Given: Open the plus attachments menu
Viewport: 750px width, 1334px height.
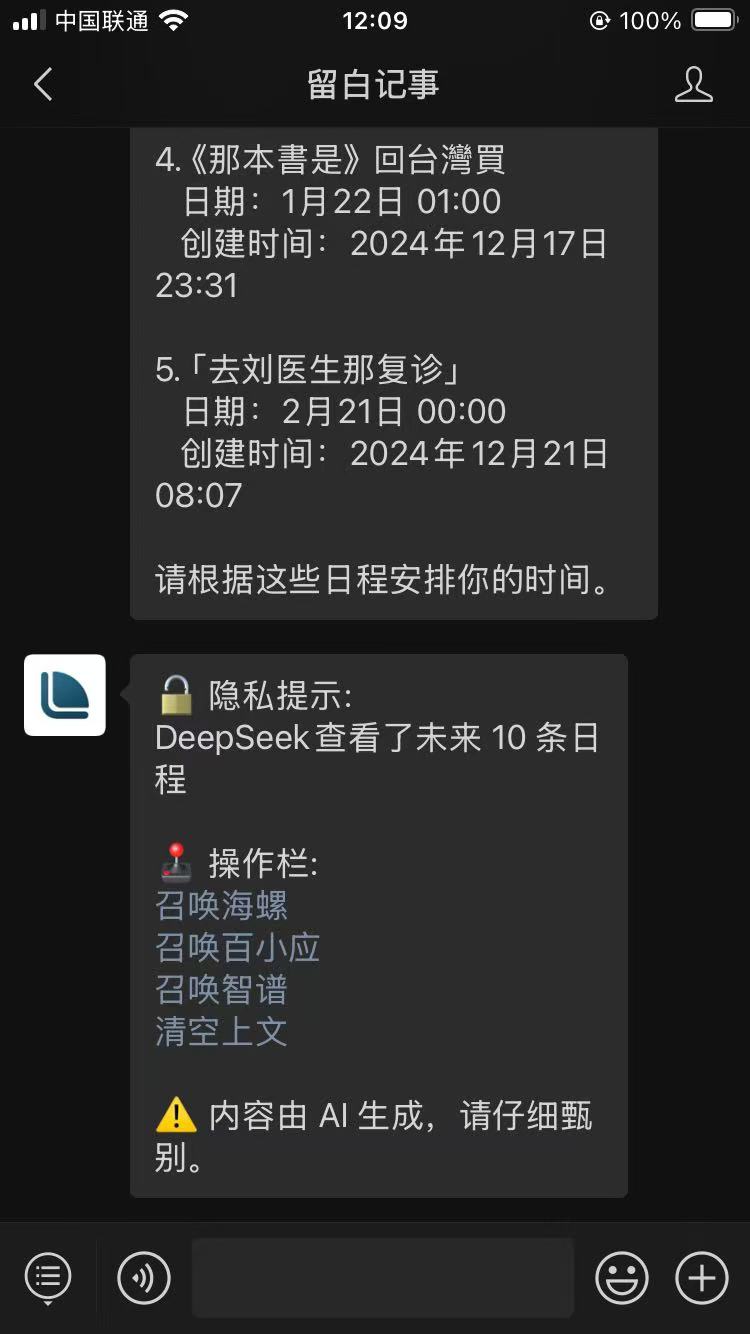Looking at the screenshot, I should [702, 1277].
